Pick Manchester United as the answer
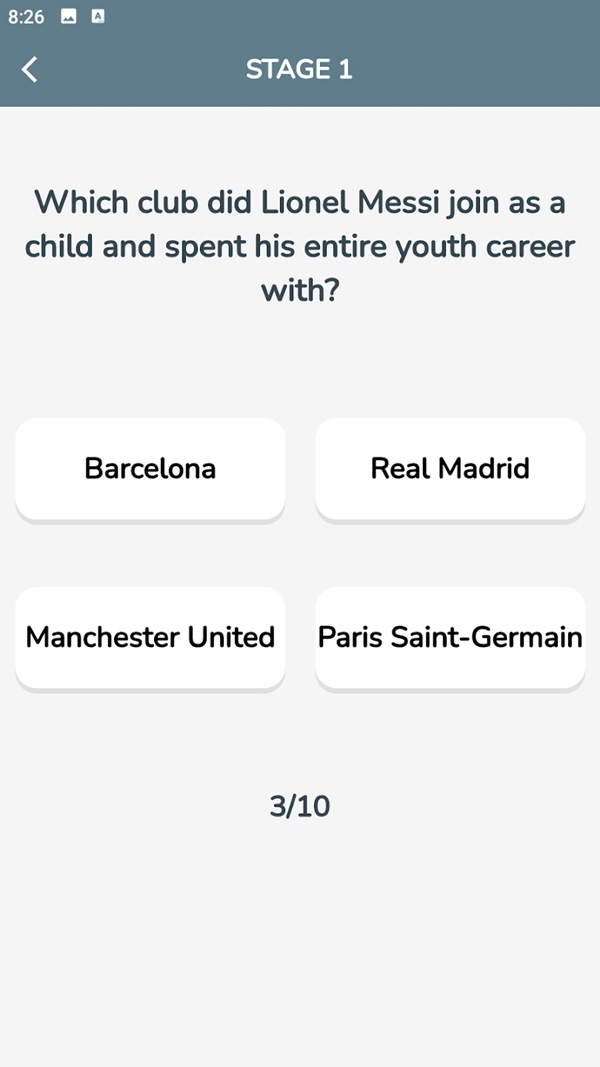Viewport: 600px width, 1067px height. pyautogui.click(x=150, y=637)
